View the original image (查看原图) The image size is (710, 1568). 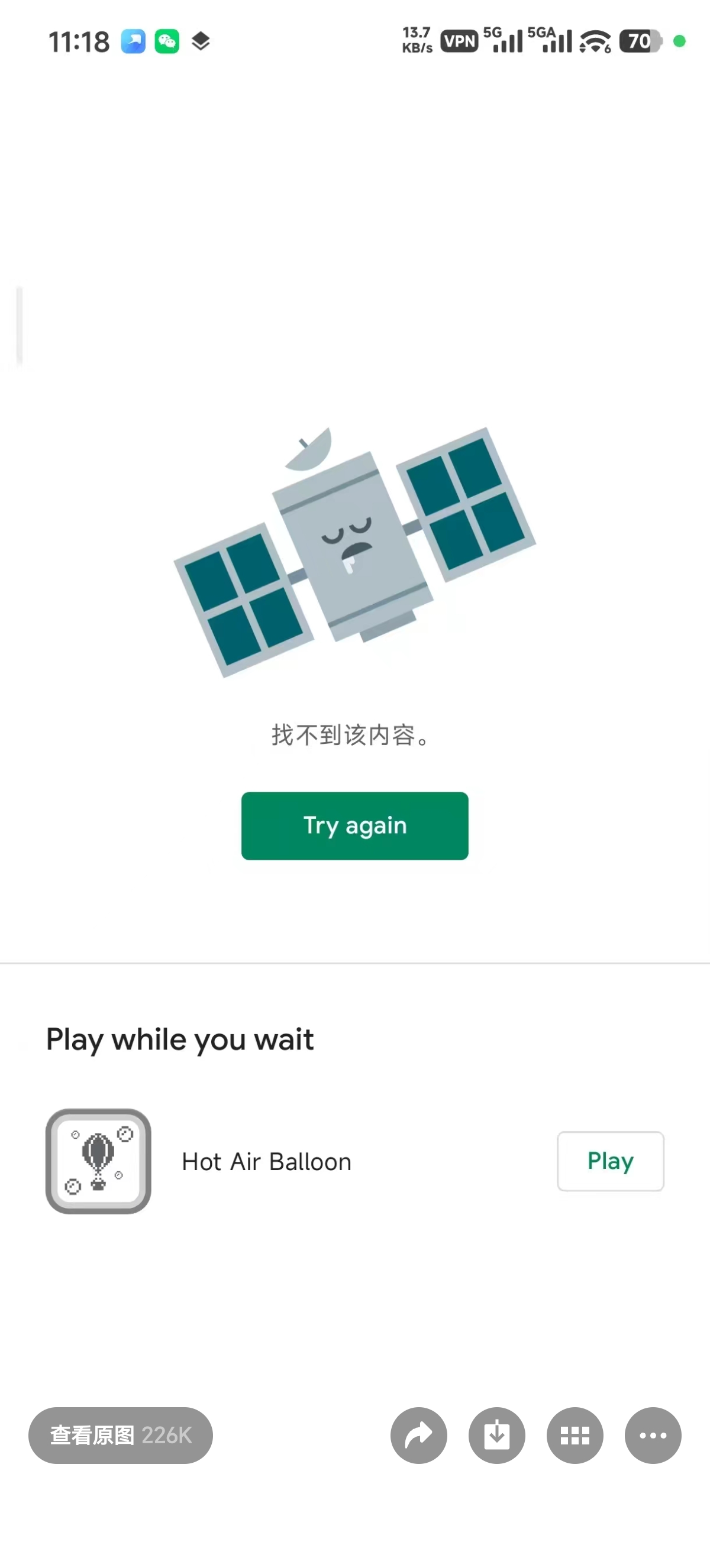(121, 1435)
